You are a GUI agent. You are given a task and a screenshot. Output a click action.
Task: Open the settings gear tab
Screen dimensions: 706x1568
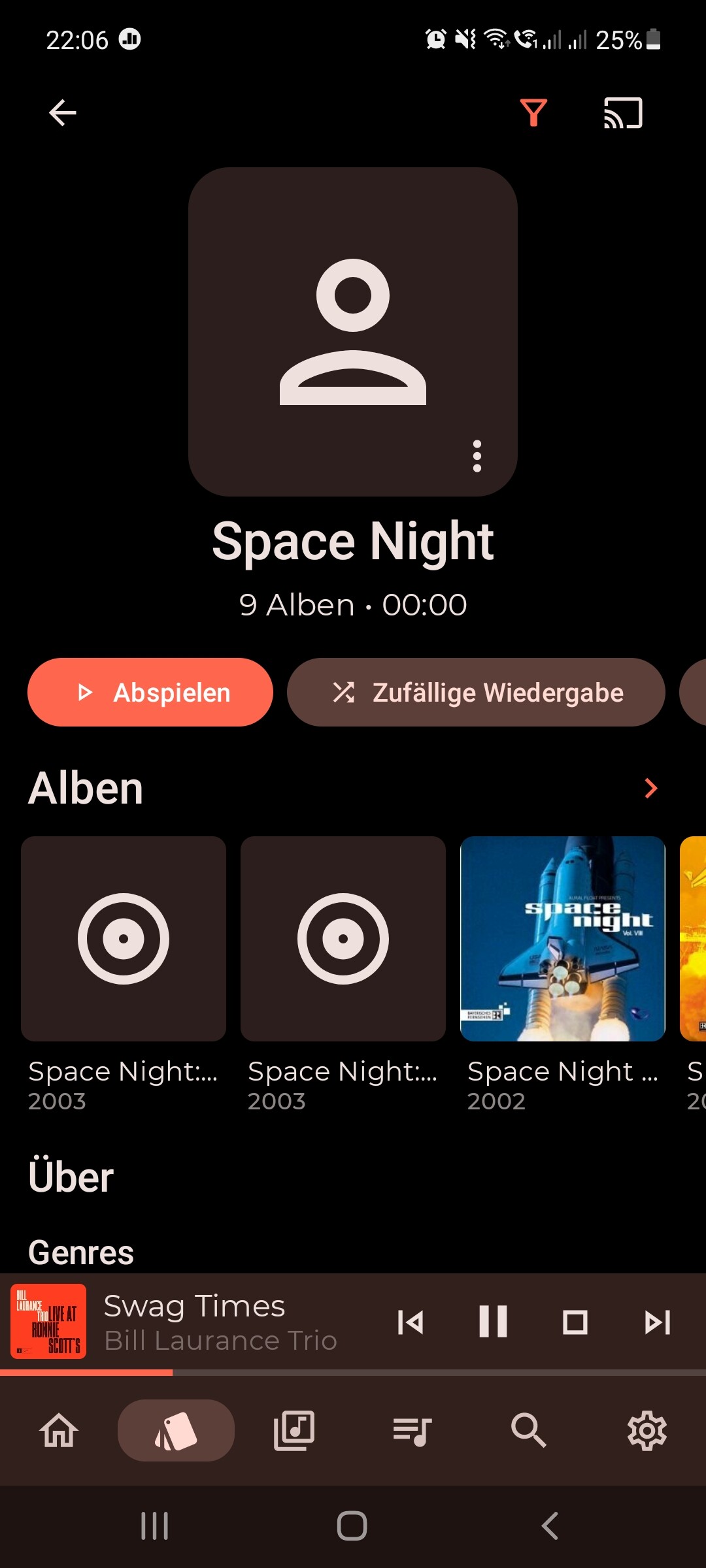click(647, 1430)
